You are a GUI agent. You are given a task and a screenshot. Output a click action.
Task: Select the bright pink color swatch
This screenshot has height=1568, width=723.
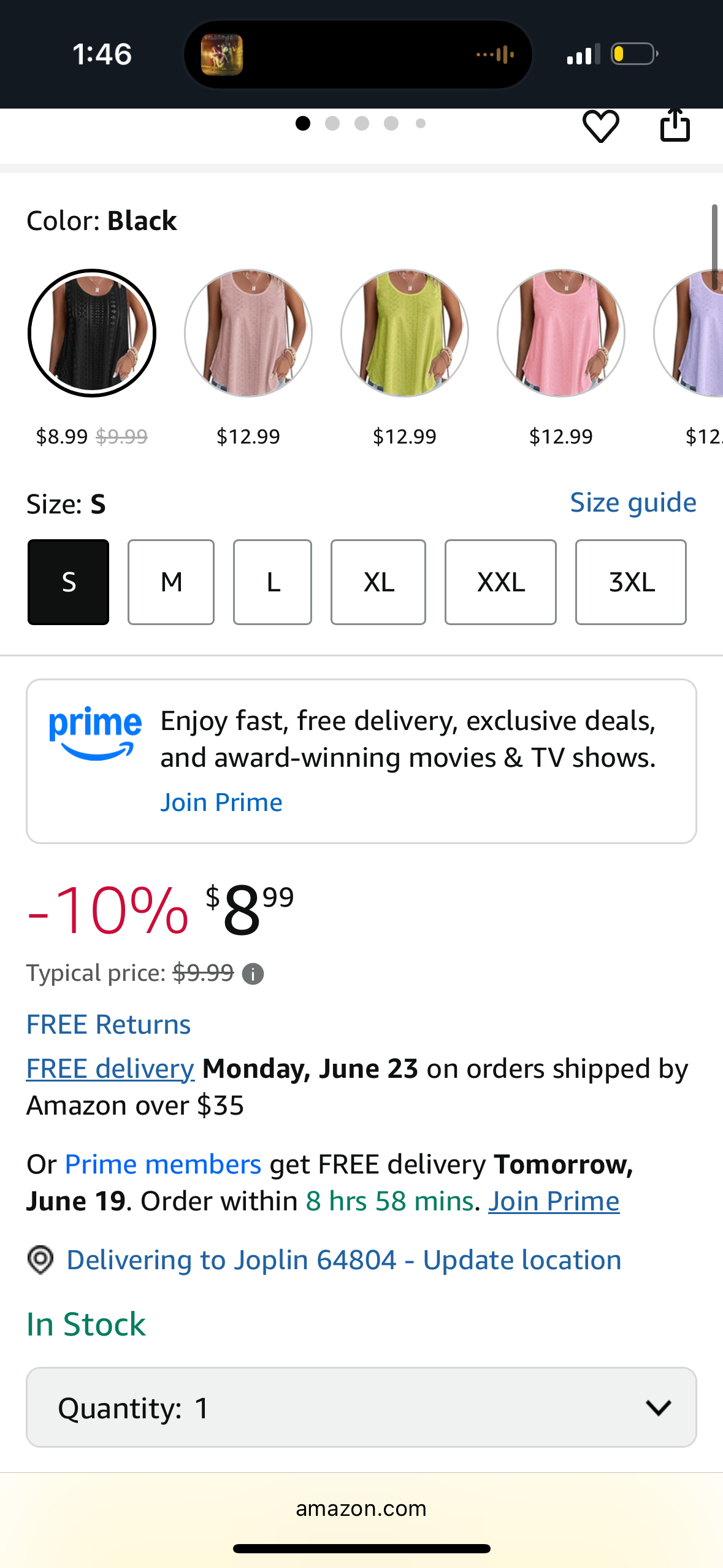561,333
